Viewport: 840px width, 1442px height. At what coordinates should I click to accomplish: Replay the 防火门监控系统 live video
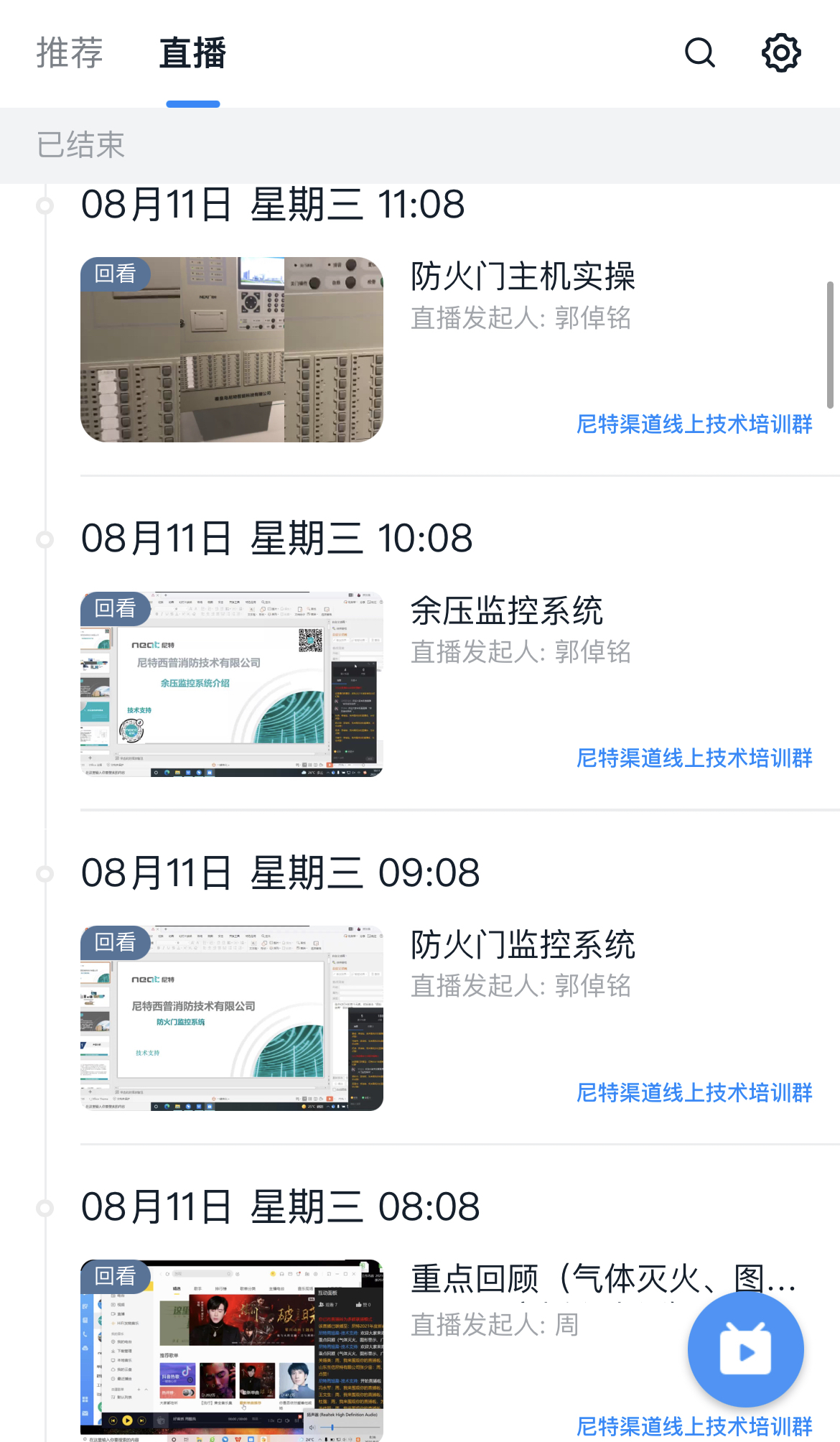click(x=231, y=1018)
